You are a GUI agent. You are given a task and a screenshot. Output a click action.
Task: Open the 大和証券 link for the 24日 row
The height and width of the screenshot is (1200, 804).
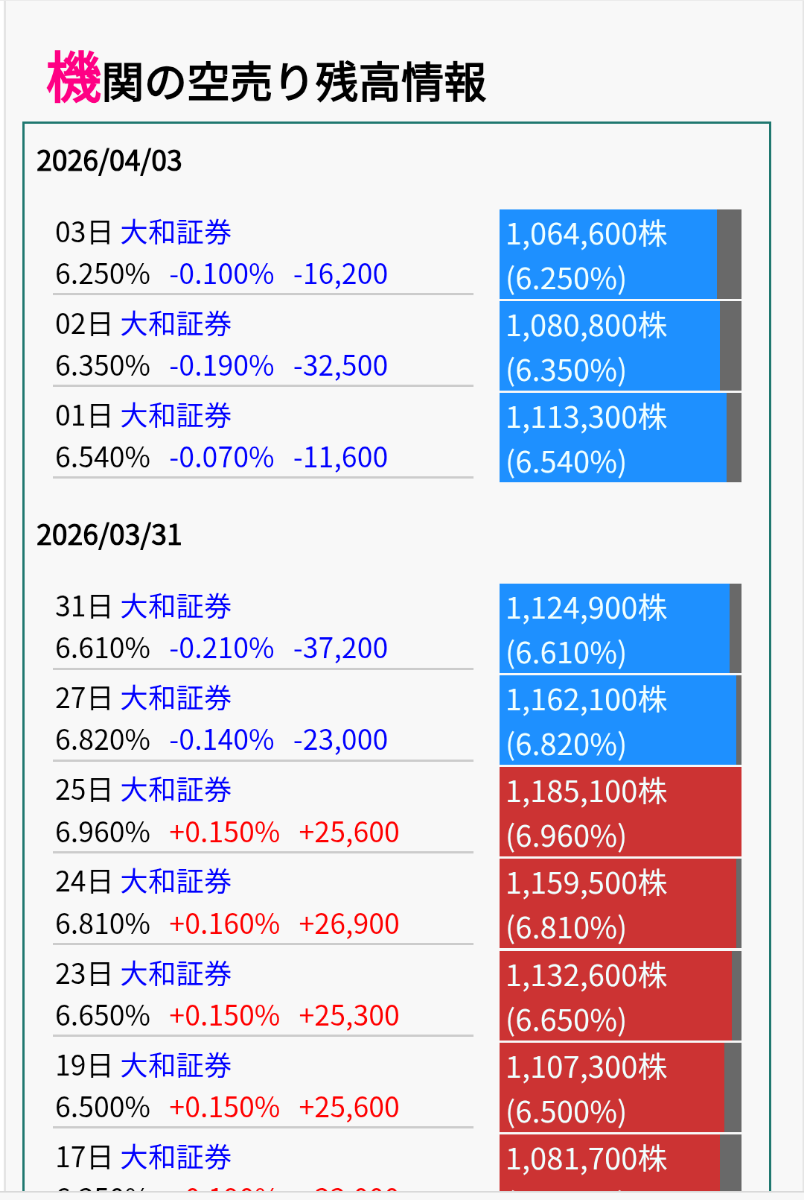pos(175,882)
